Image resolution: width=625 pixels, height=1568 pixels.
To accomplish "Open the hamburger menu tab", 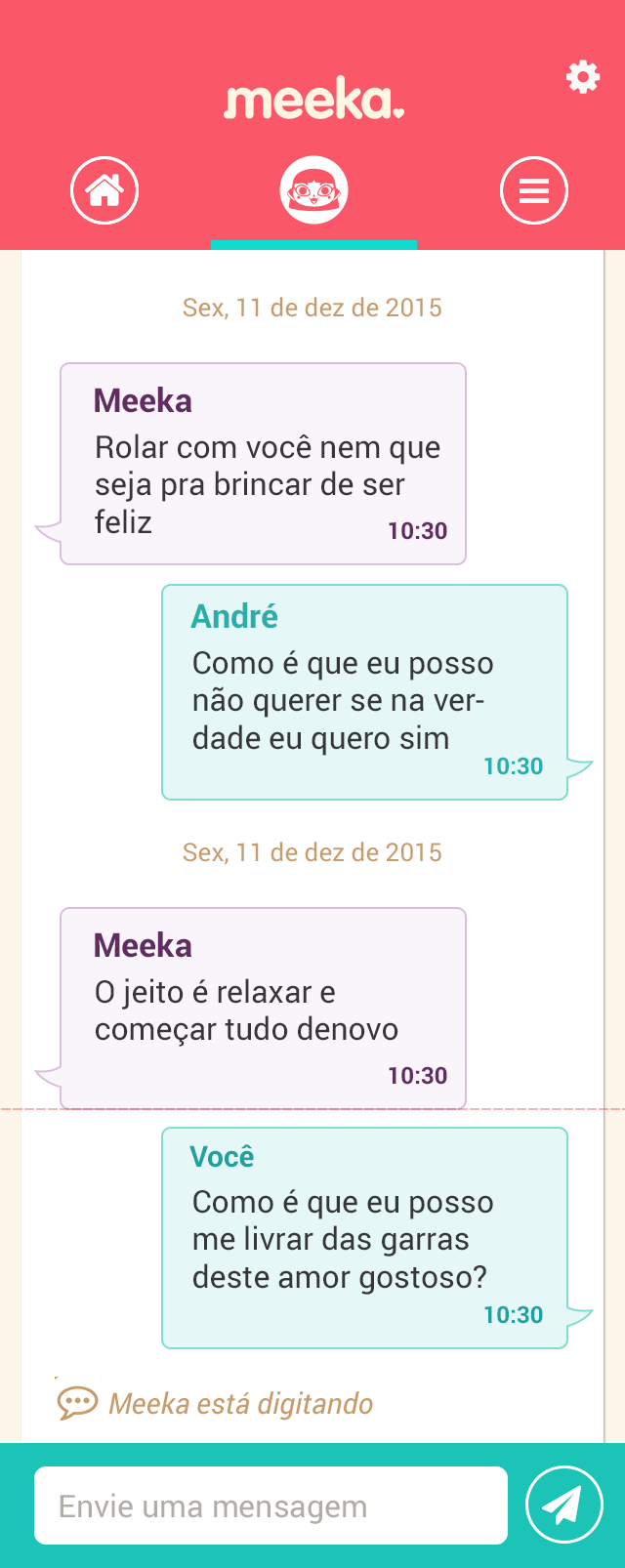I will 533,190.
